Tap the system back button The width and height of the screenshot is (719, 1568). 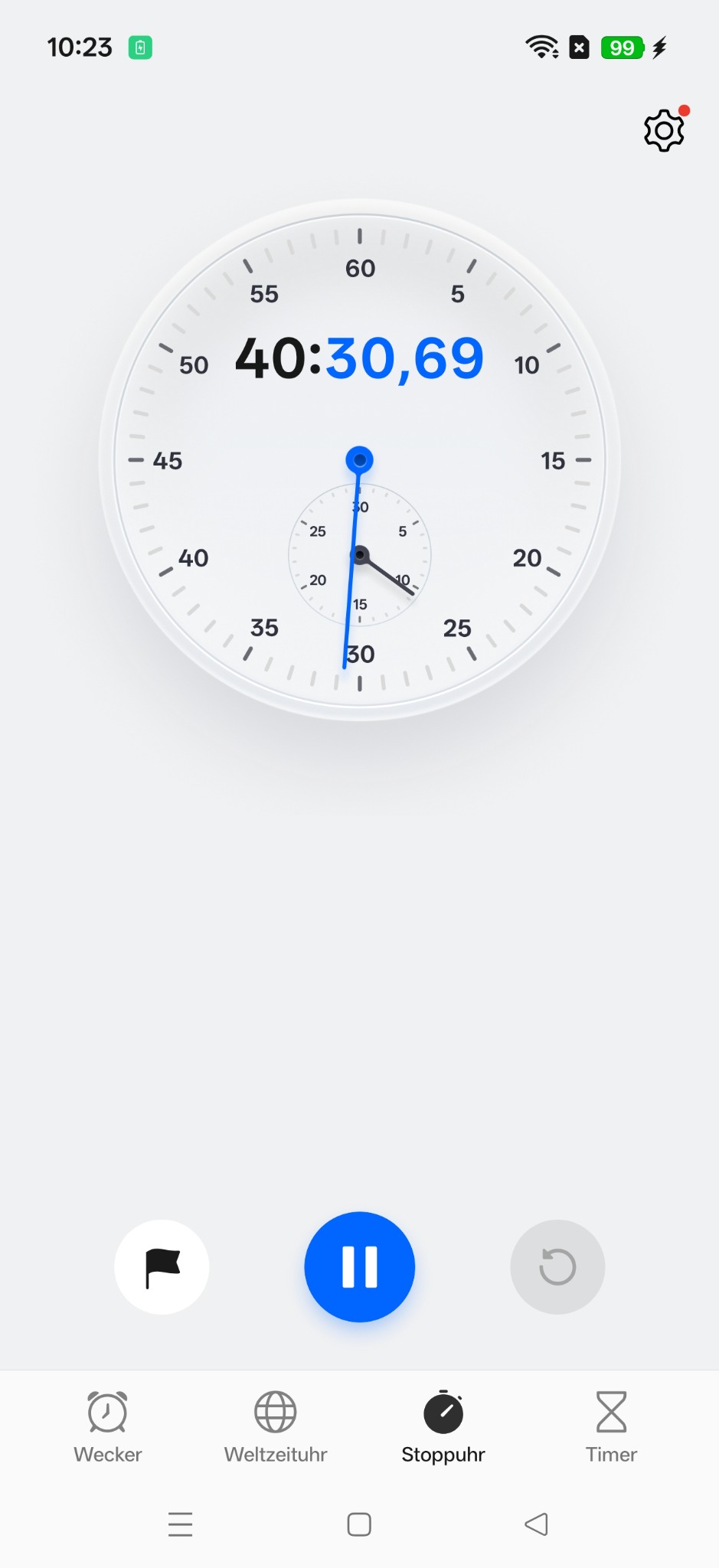click(x=536, y=1524)
